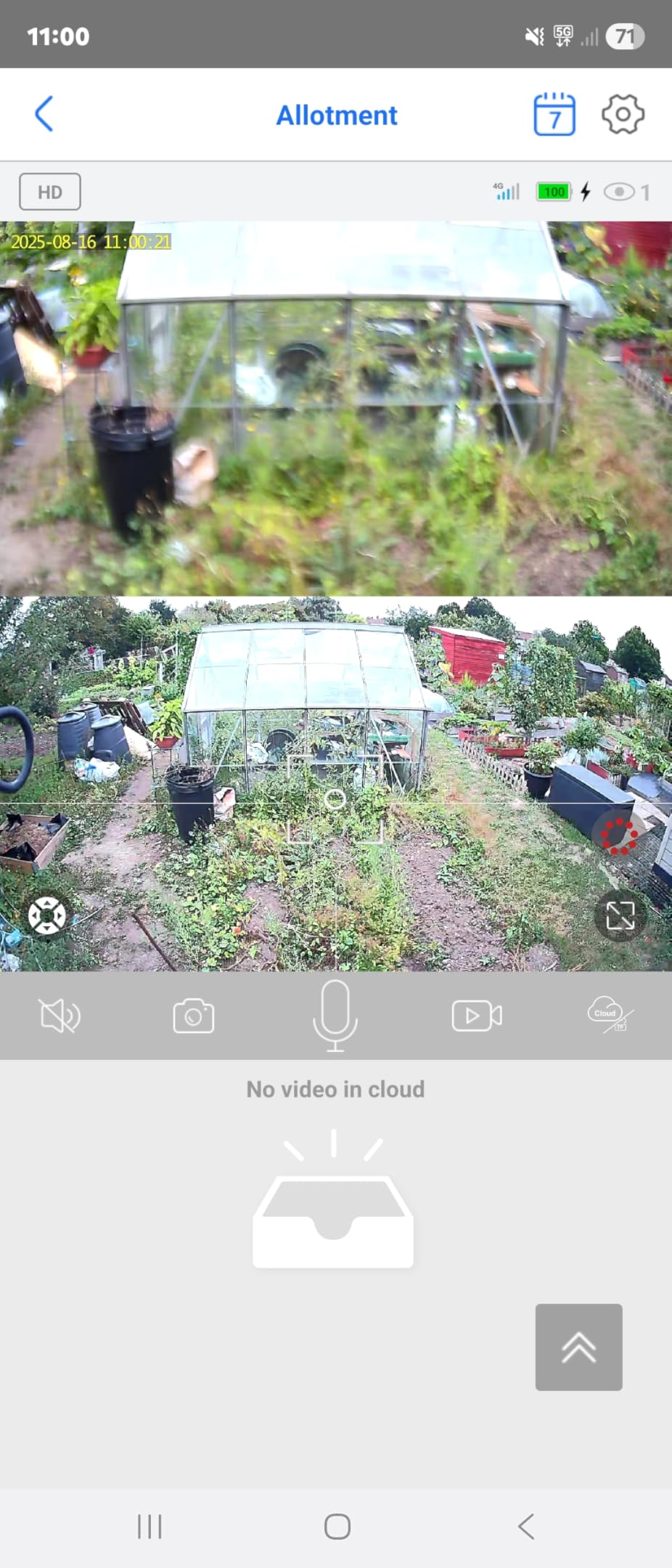Switch the HD video quality button

49,192
